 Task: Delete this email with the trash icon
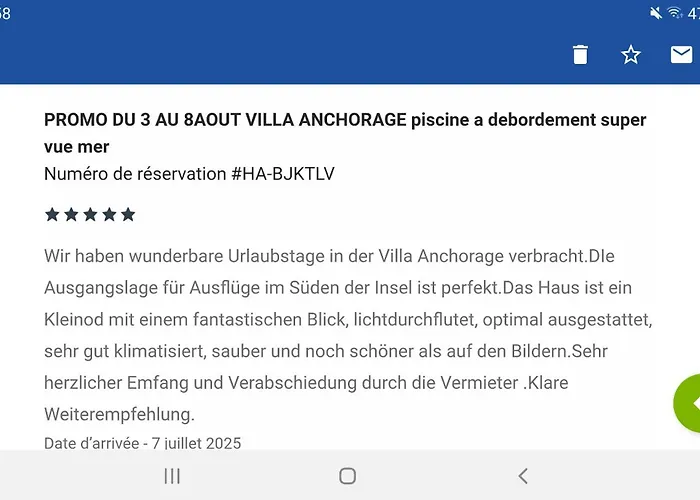tap(580, 55)
